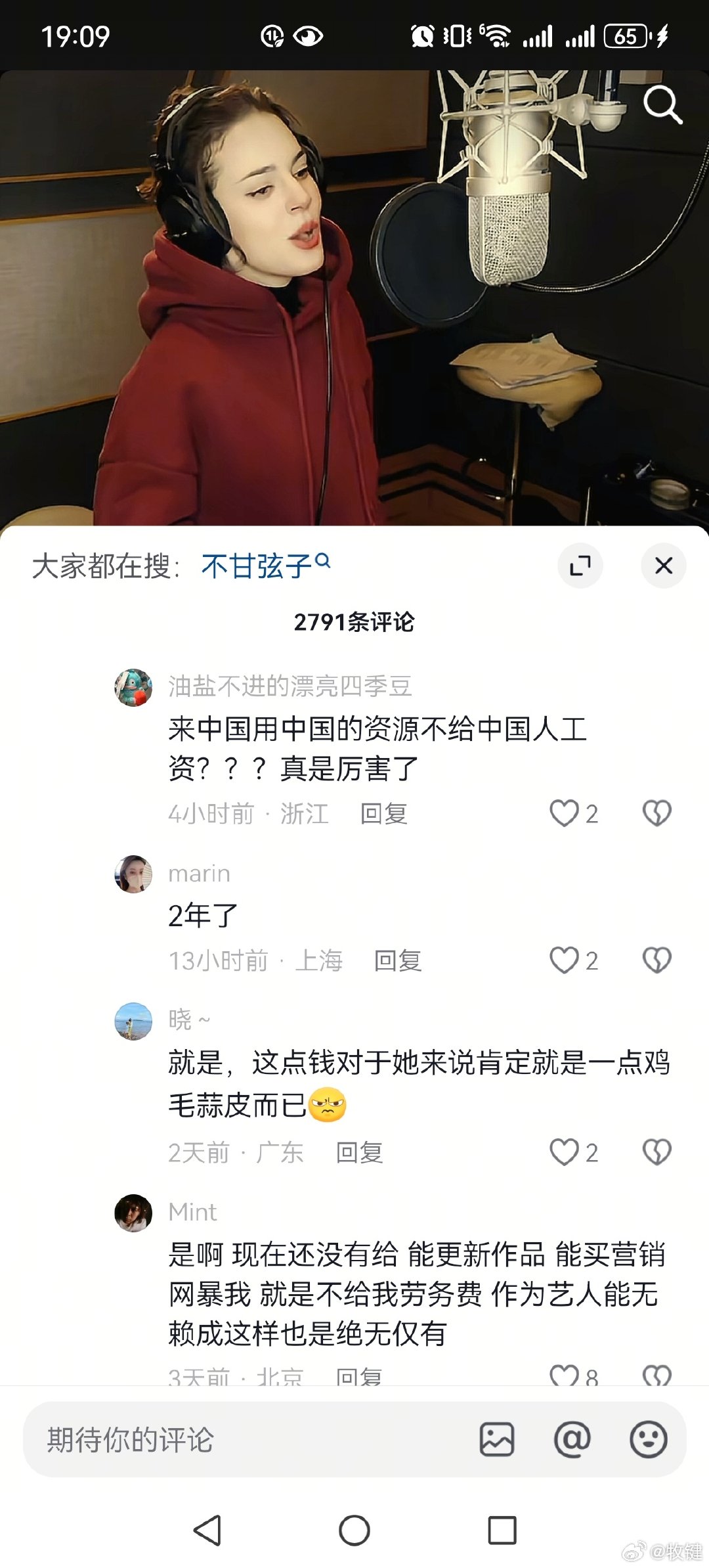Go back using the system navigation bar

[x=207, y=1531]
